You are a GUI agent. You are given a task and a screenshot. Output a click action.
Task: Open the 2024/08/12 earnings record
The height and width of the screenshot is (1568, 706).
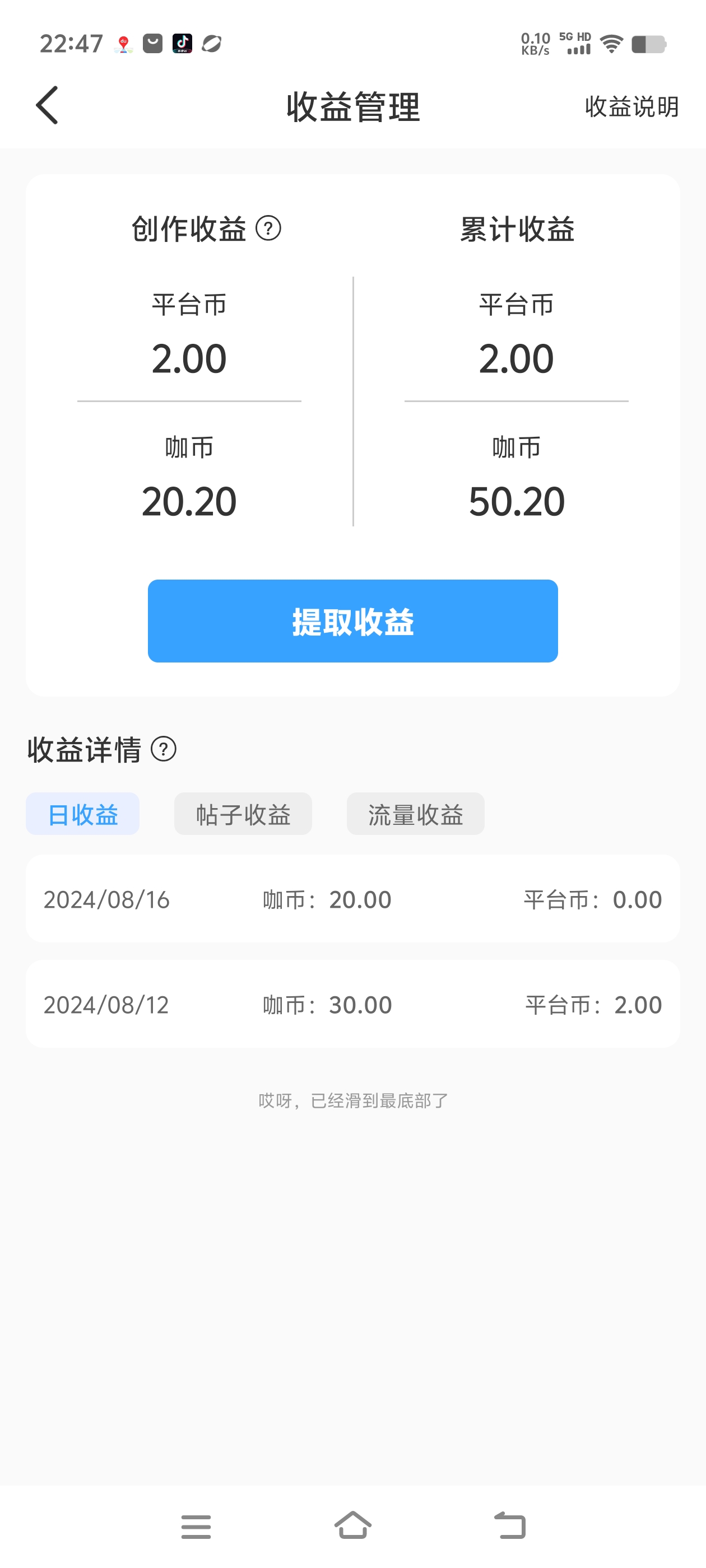[352, 1004]
